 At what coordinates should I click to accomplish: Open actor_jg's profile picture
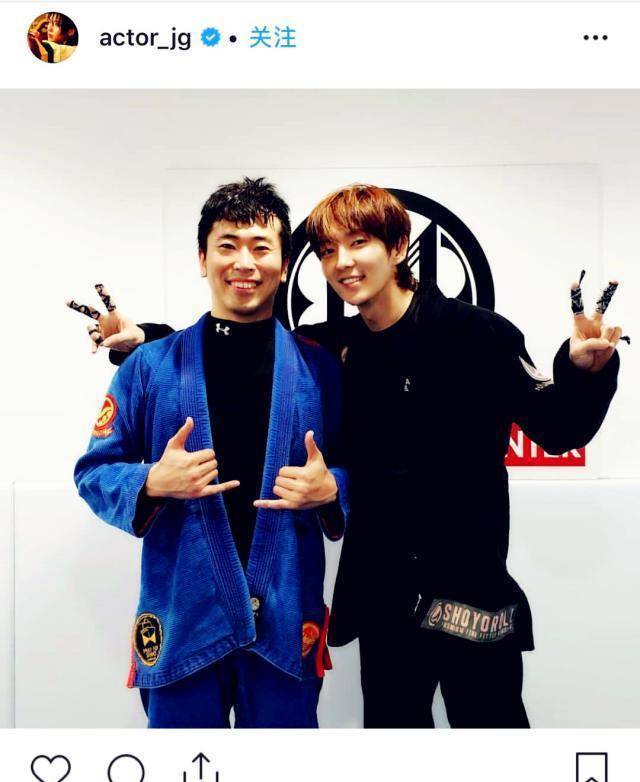coord(52,38)
